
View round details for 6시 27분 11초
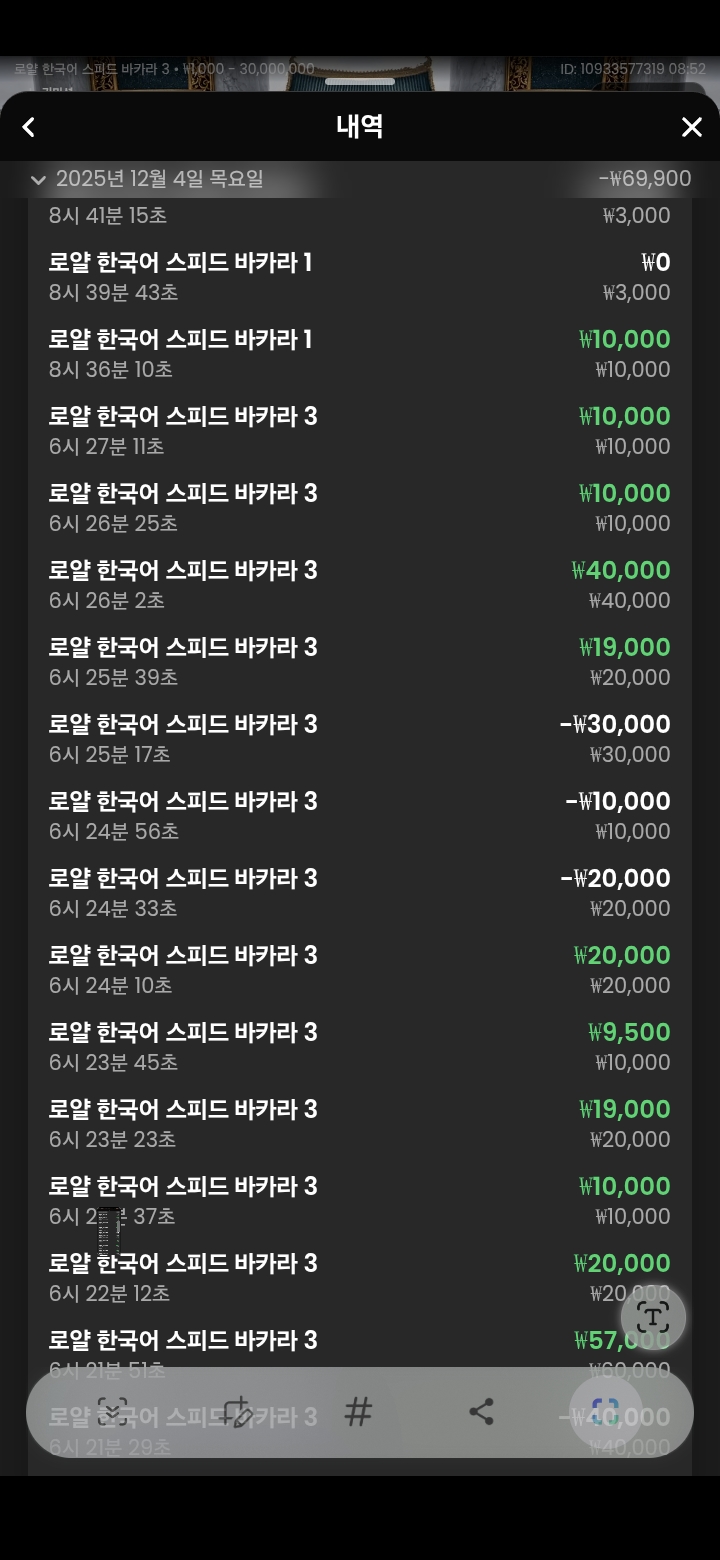coord(359,431)
